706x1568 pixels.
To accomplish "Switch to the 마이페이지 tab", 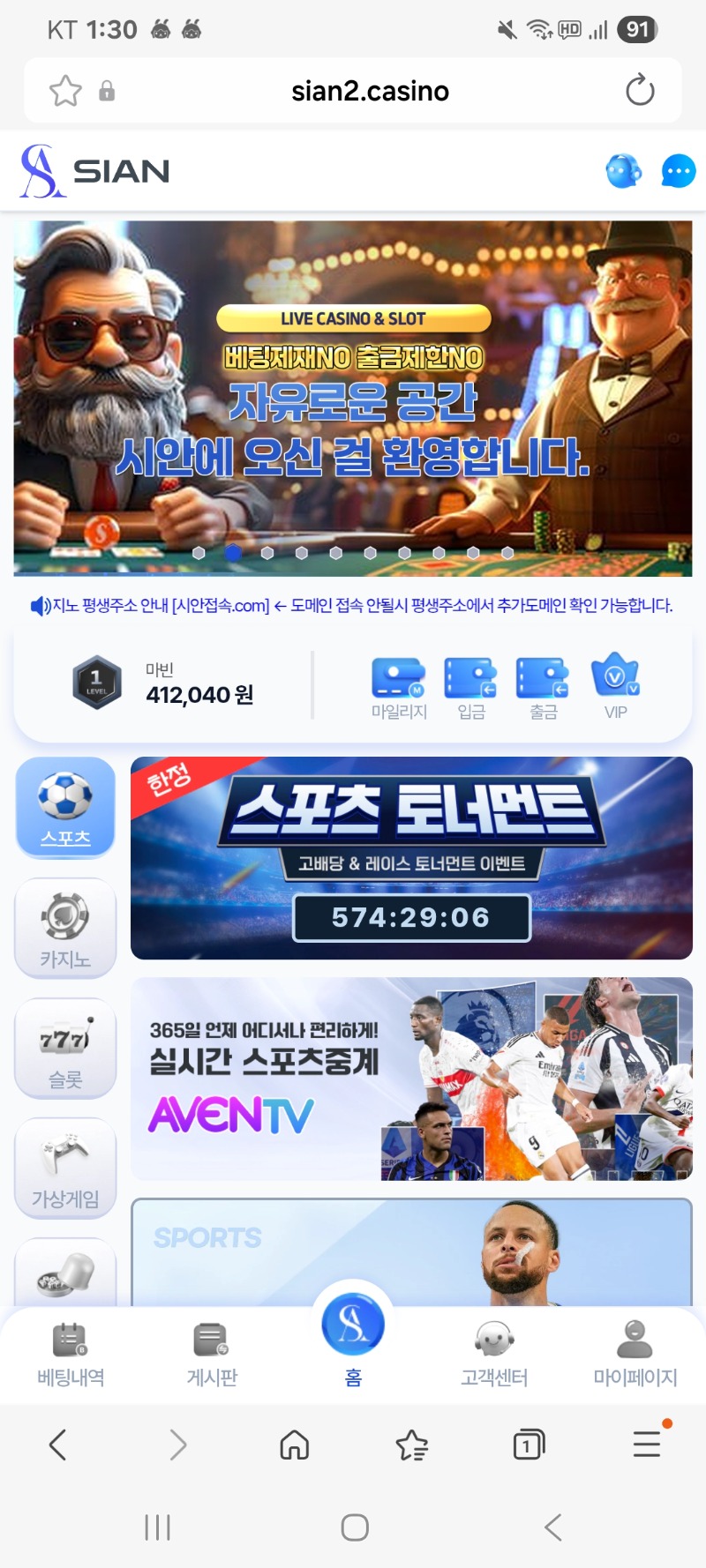I will click(635, 1355).
